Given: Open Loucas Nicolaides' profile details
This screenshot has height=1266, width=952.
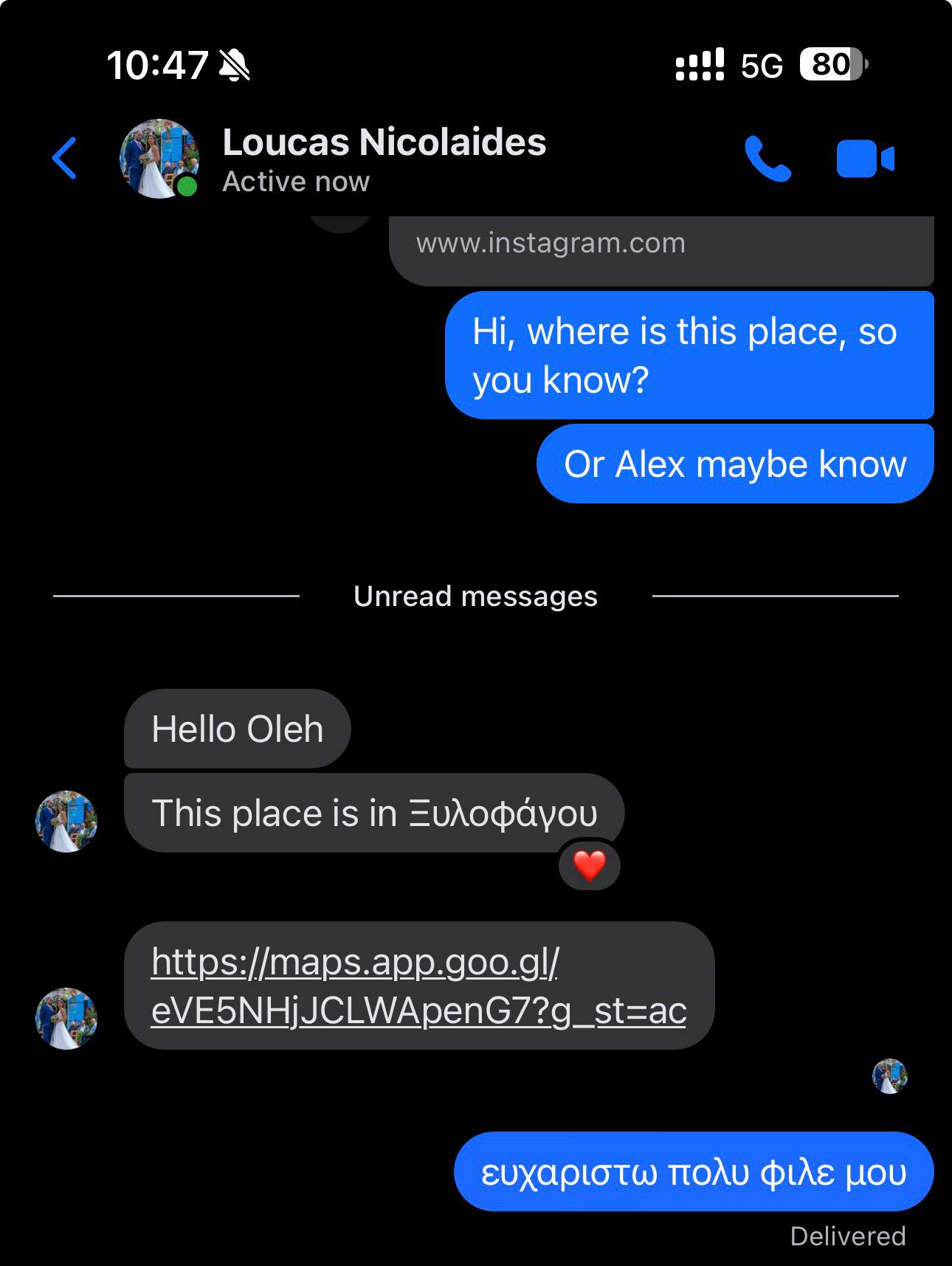Looking at the screenshot, I should (384, 158).
